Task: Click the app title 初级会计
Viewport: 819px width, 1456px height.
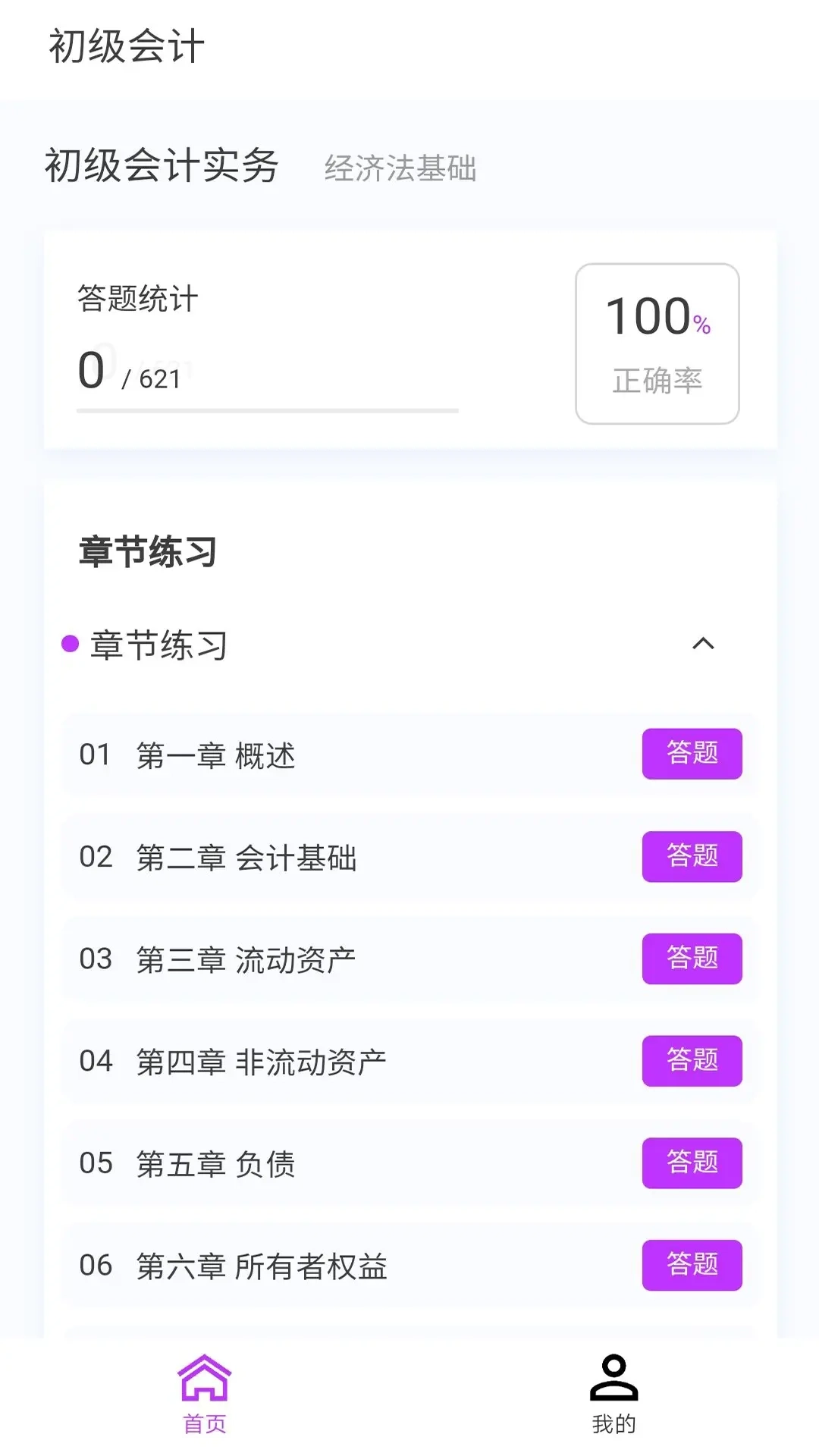Action: [125, 44]
